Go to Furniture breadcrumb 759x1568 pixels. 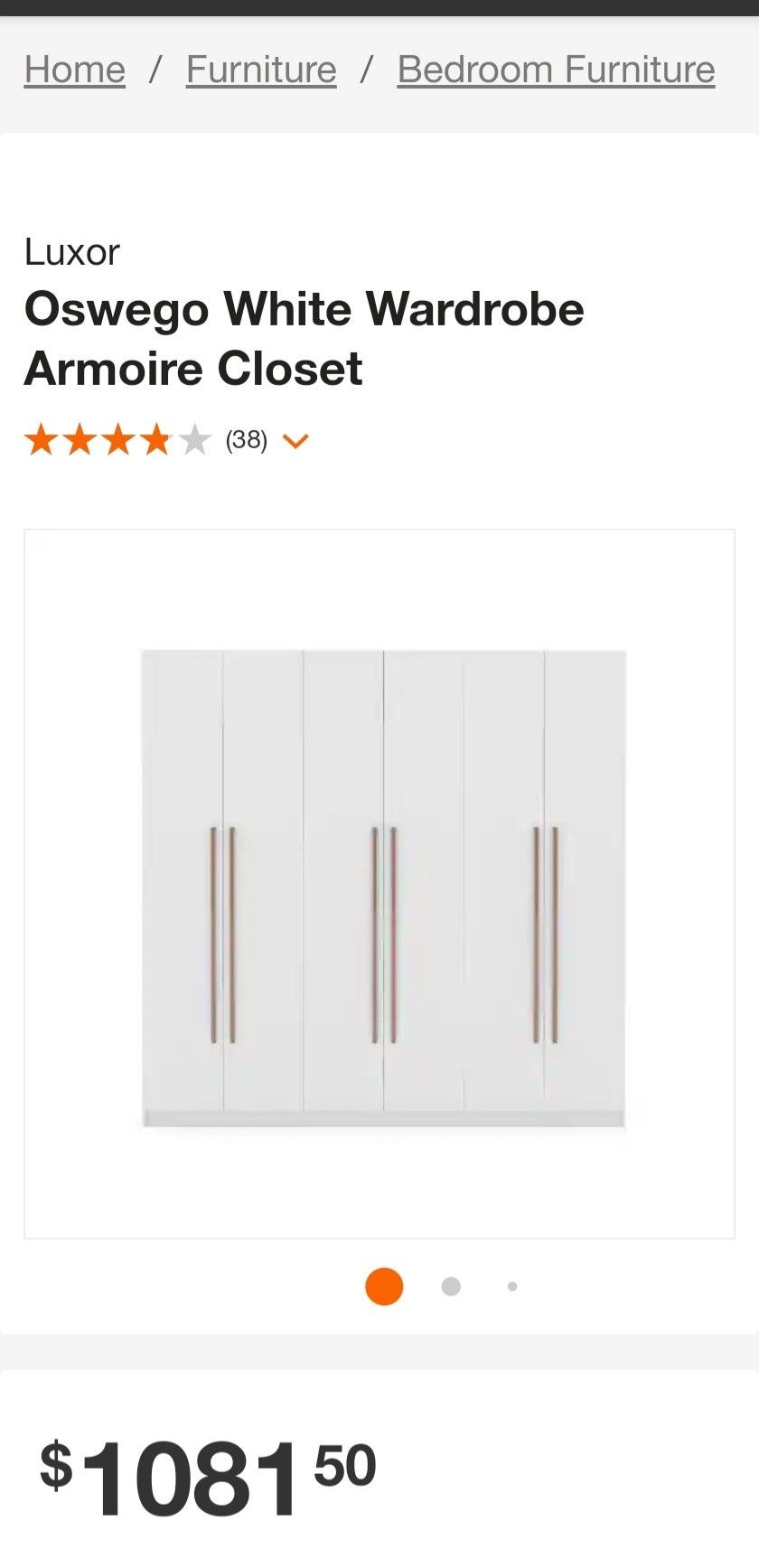pyautogui.click(x=261, y=70)
